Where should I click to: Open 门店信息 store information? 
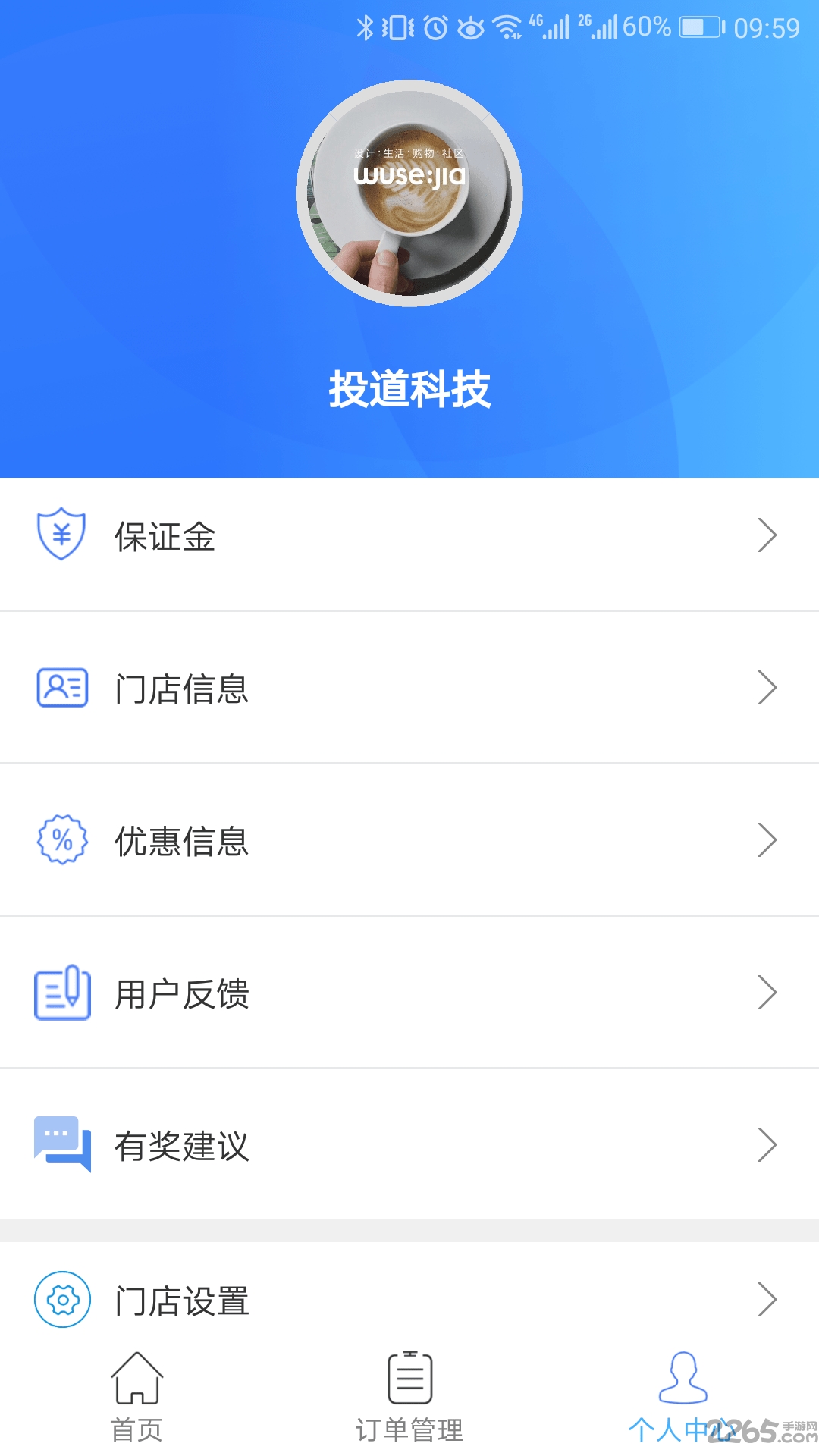tap(409, 689)
